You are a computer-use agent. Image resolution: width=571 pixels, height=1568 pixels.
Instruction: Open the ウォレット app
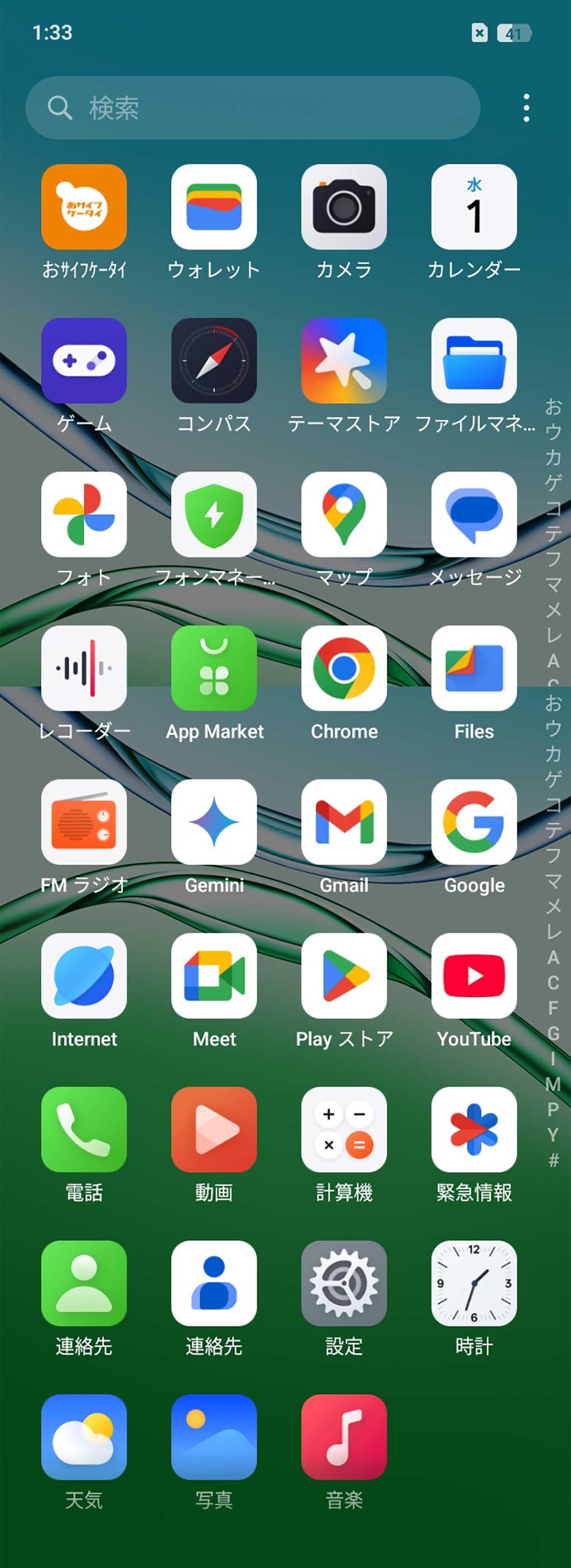point(214,207)
